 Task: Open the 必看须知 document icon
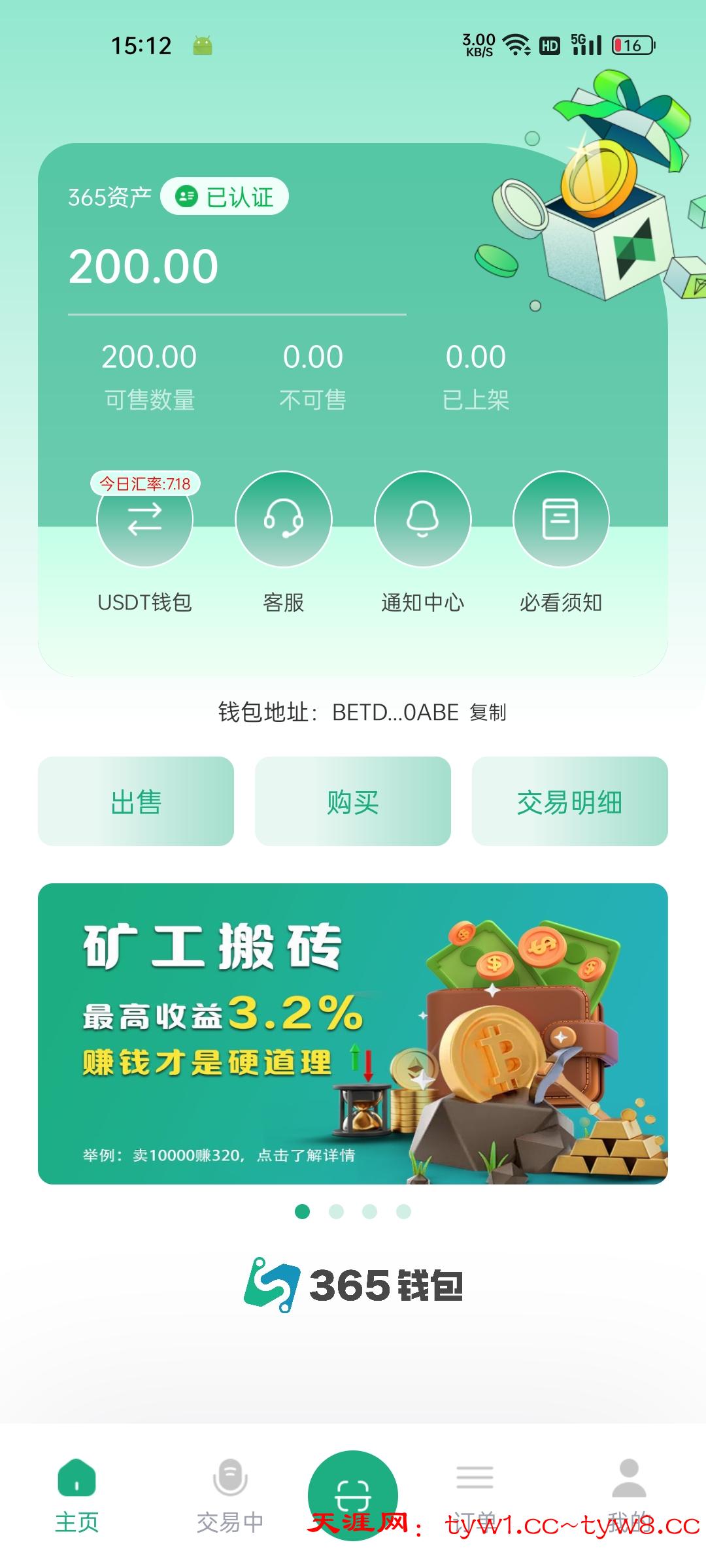(x=561, y=519)
